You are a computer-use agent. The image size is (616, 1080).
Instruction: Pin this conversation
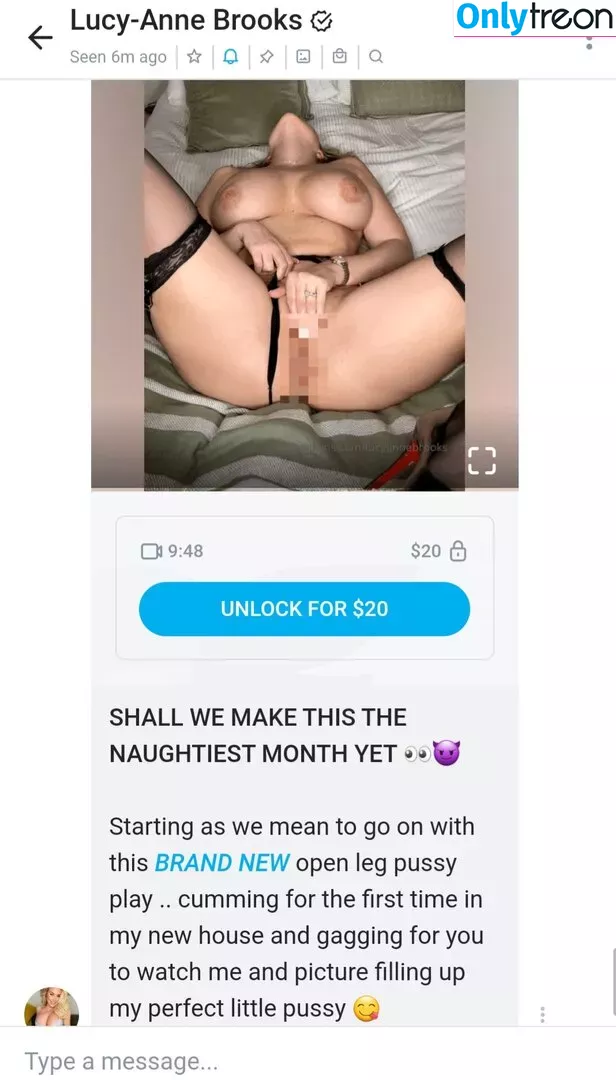pyautogui.click(x=266, y=57)
